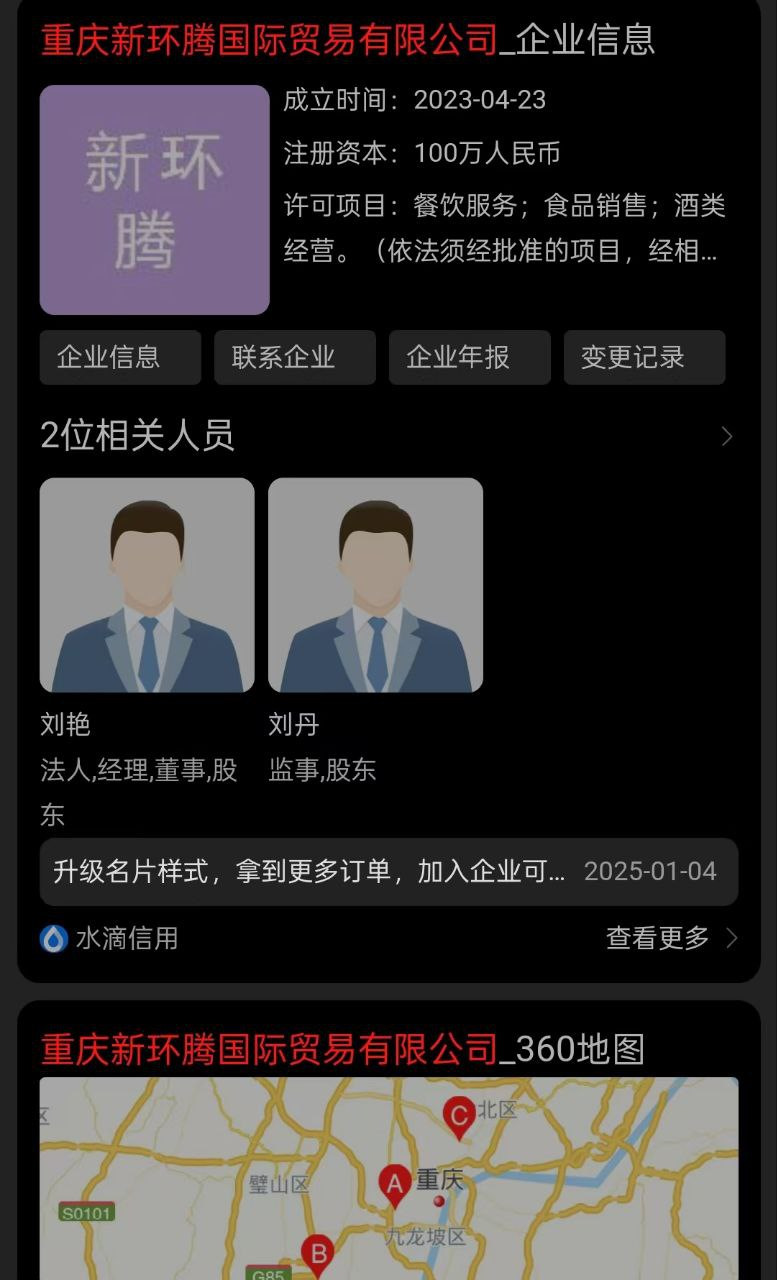View the 变更记录 button
Viewport: 777px width, 1280px height.
644,357
